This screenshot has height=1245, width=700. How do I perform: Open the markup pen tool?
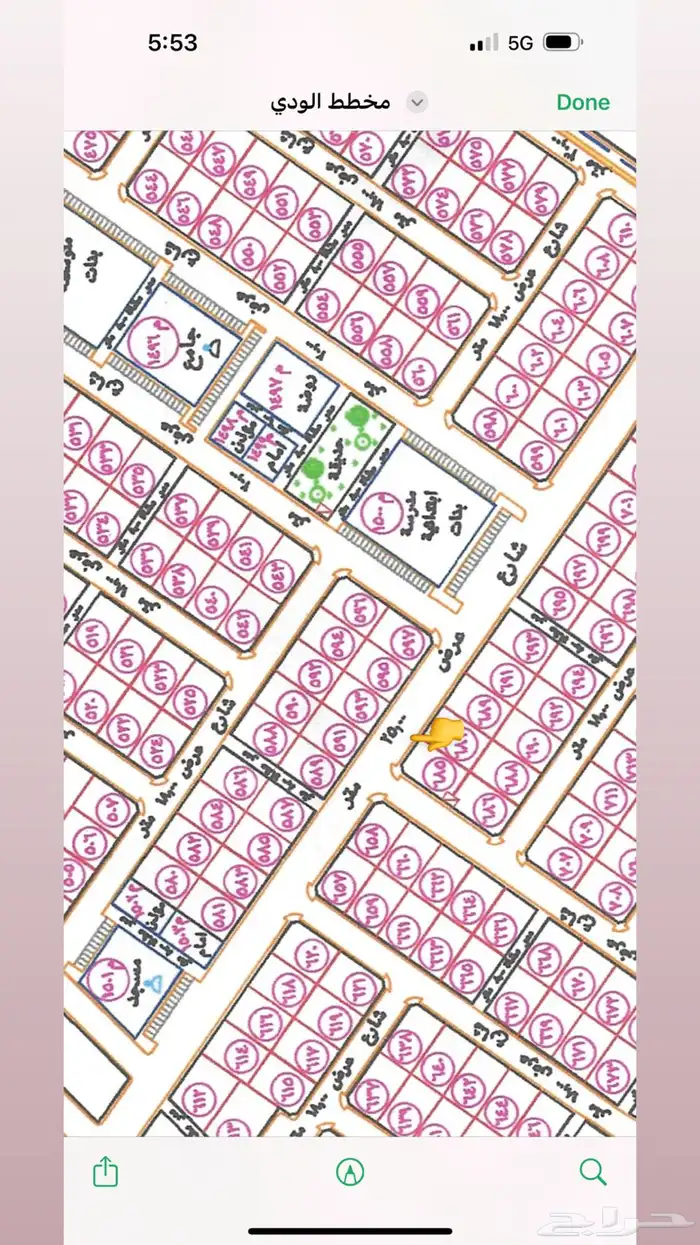pyautogui.click(x=350, y=1172)
